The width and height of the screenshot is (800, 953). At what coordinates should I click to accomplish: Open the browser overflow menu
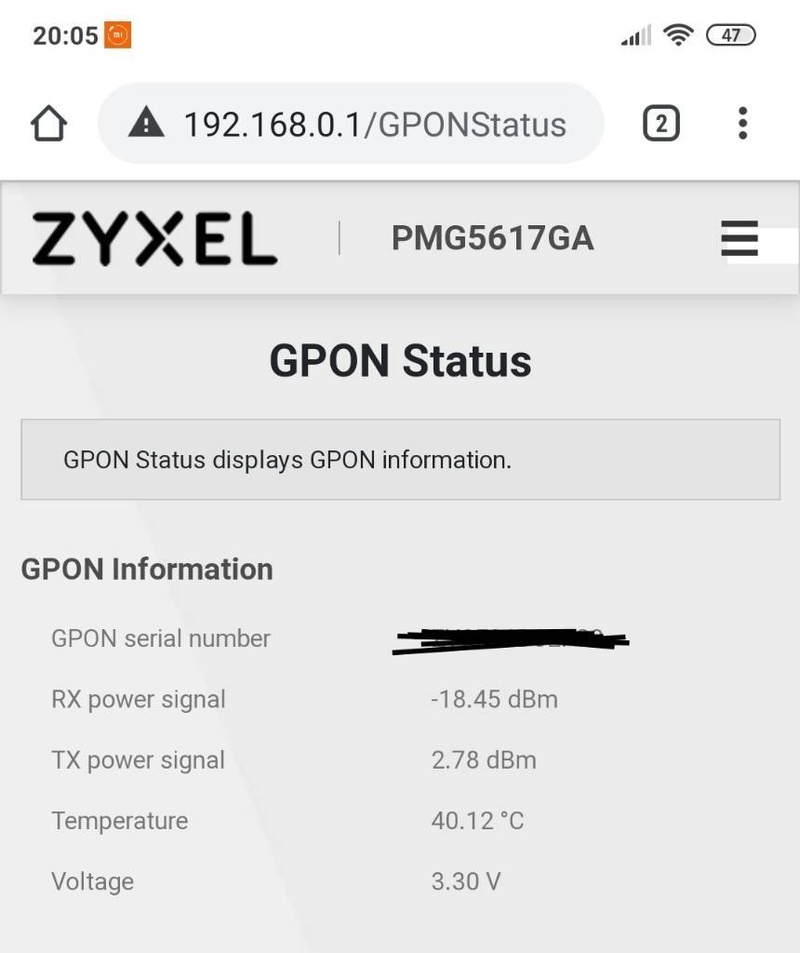pos(742,124)
